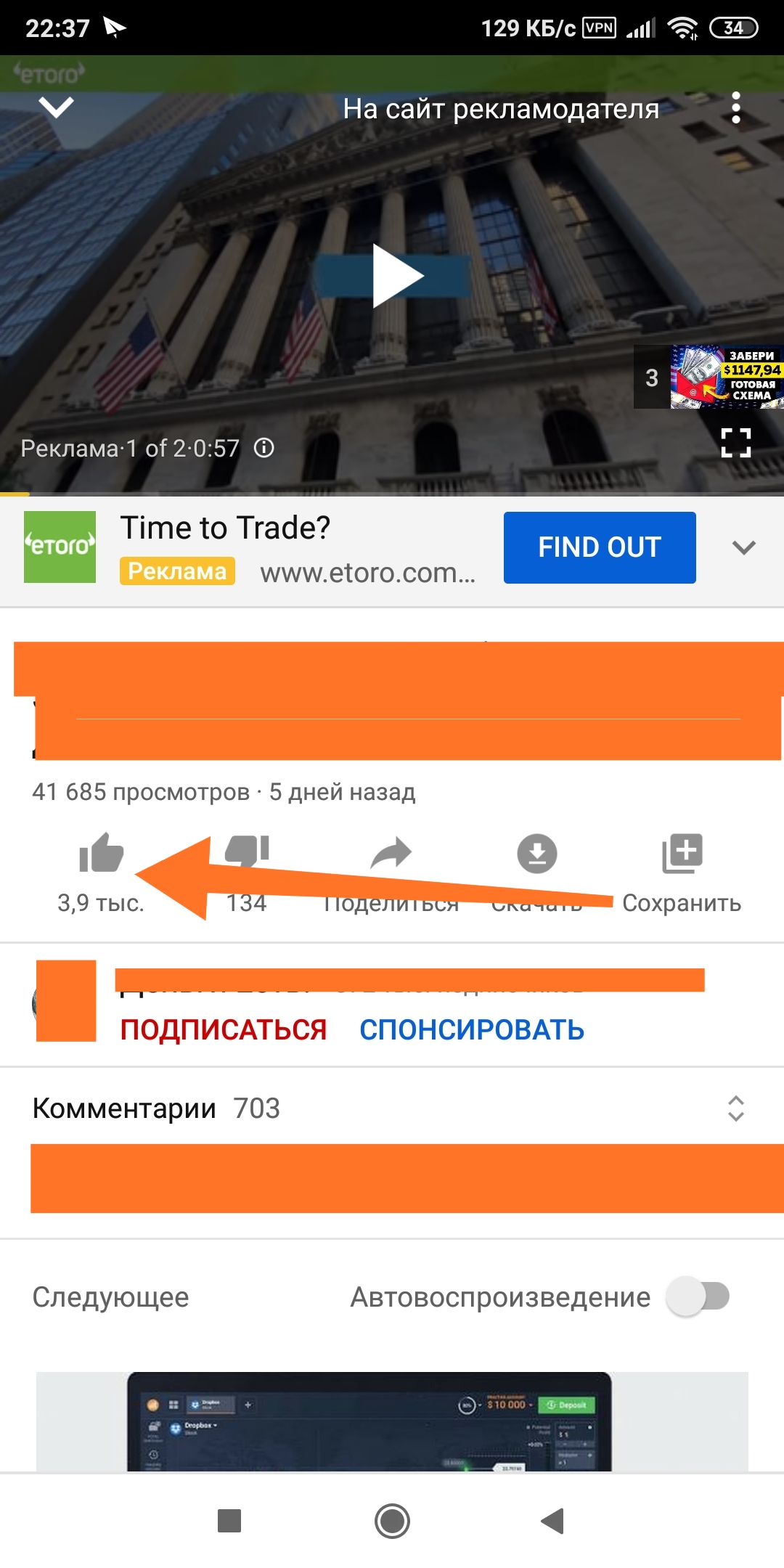
Task: Expand the eToro ad details chevron
Action: coord(744,547)
